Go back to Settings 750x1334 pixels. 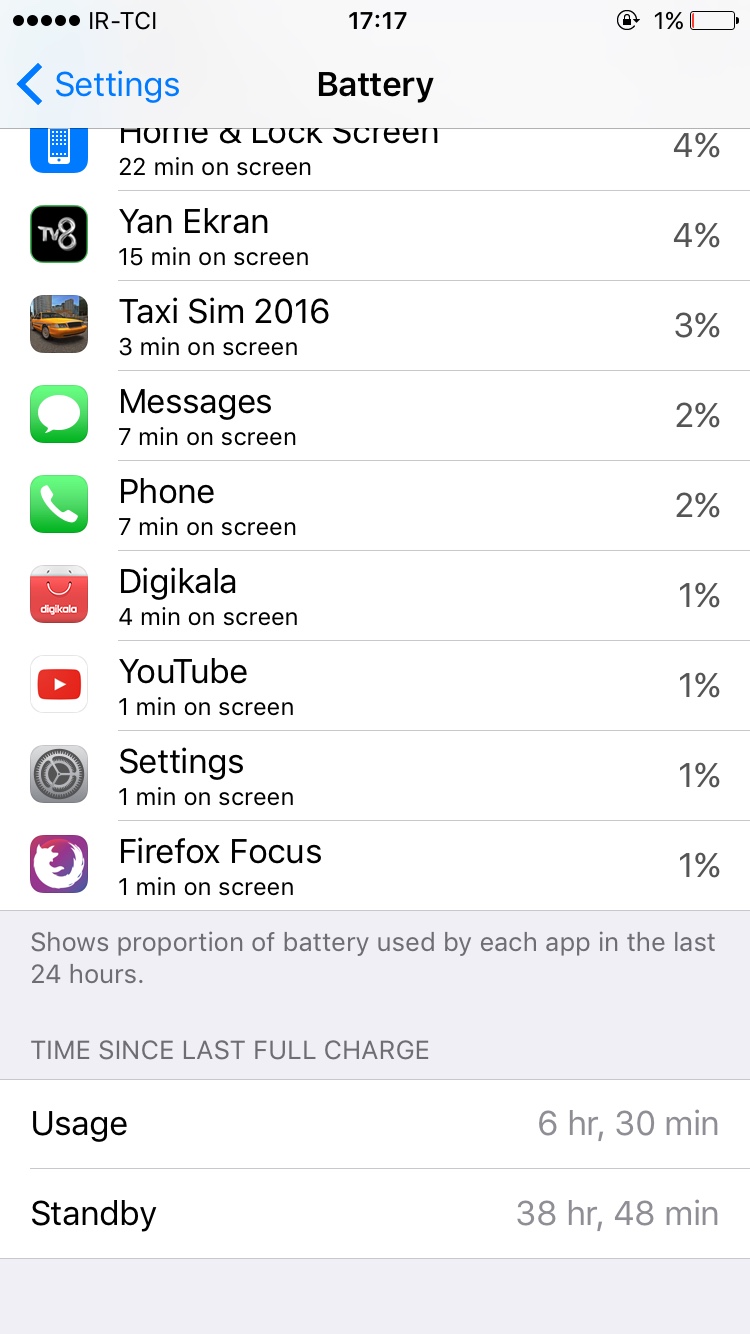pos(98,85)
